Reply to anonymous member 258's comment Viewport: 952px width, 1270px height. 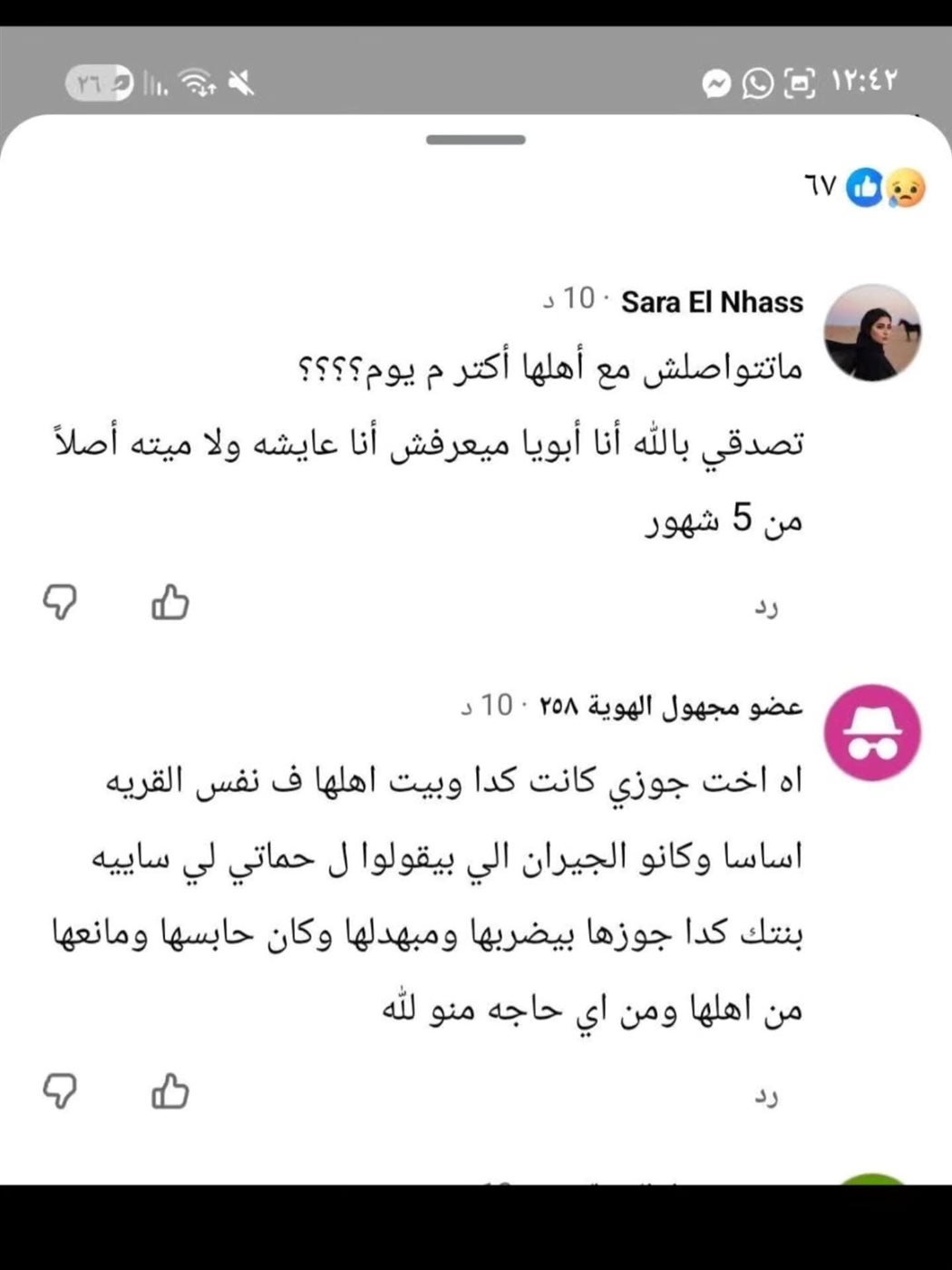point(767,1097)
